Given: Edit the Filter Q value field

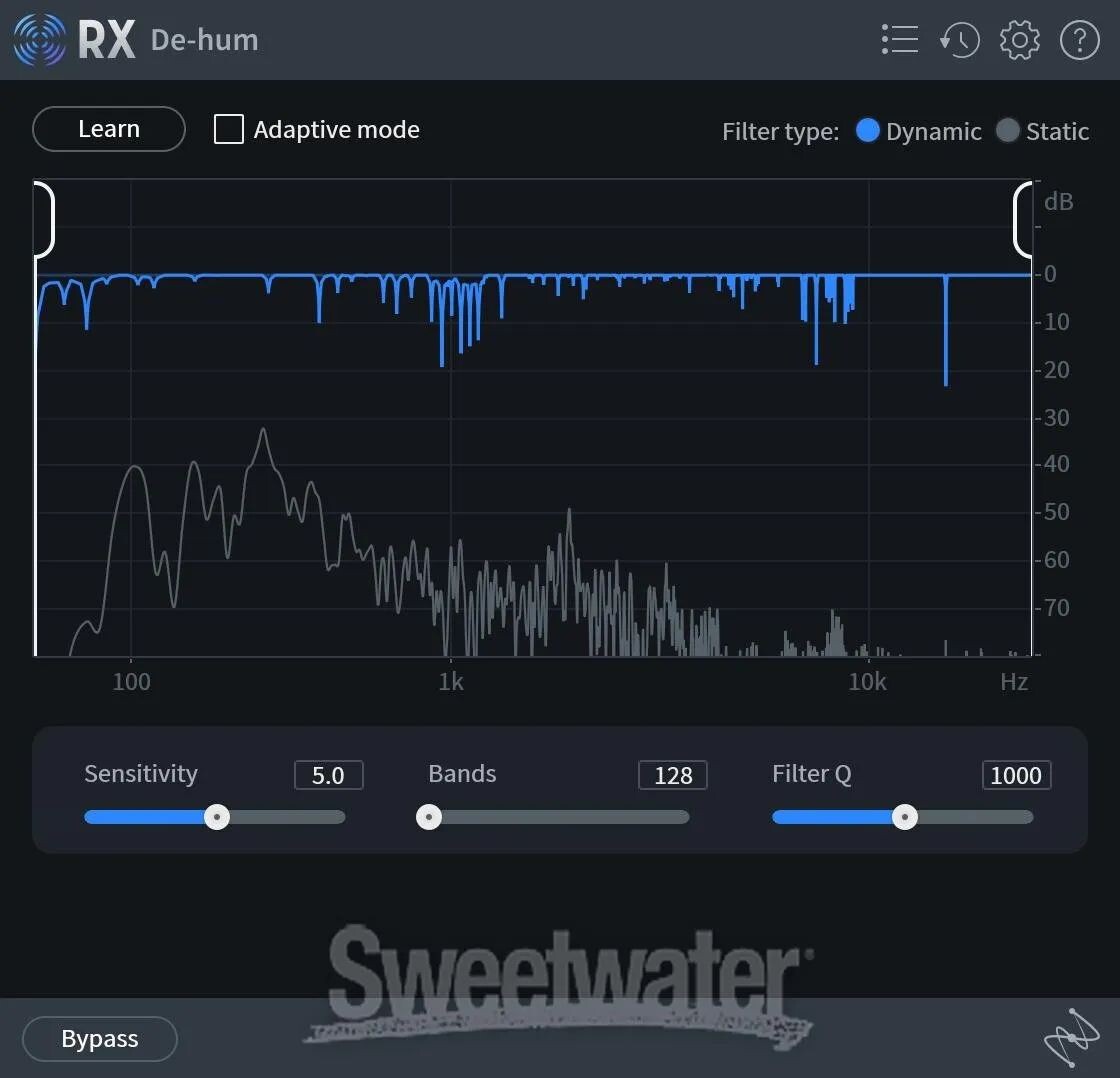Looking at the screenshot, I should click(1016, 775).
